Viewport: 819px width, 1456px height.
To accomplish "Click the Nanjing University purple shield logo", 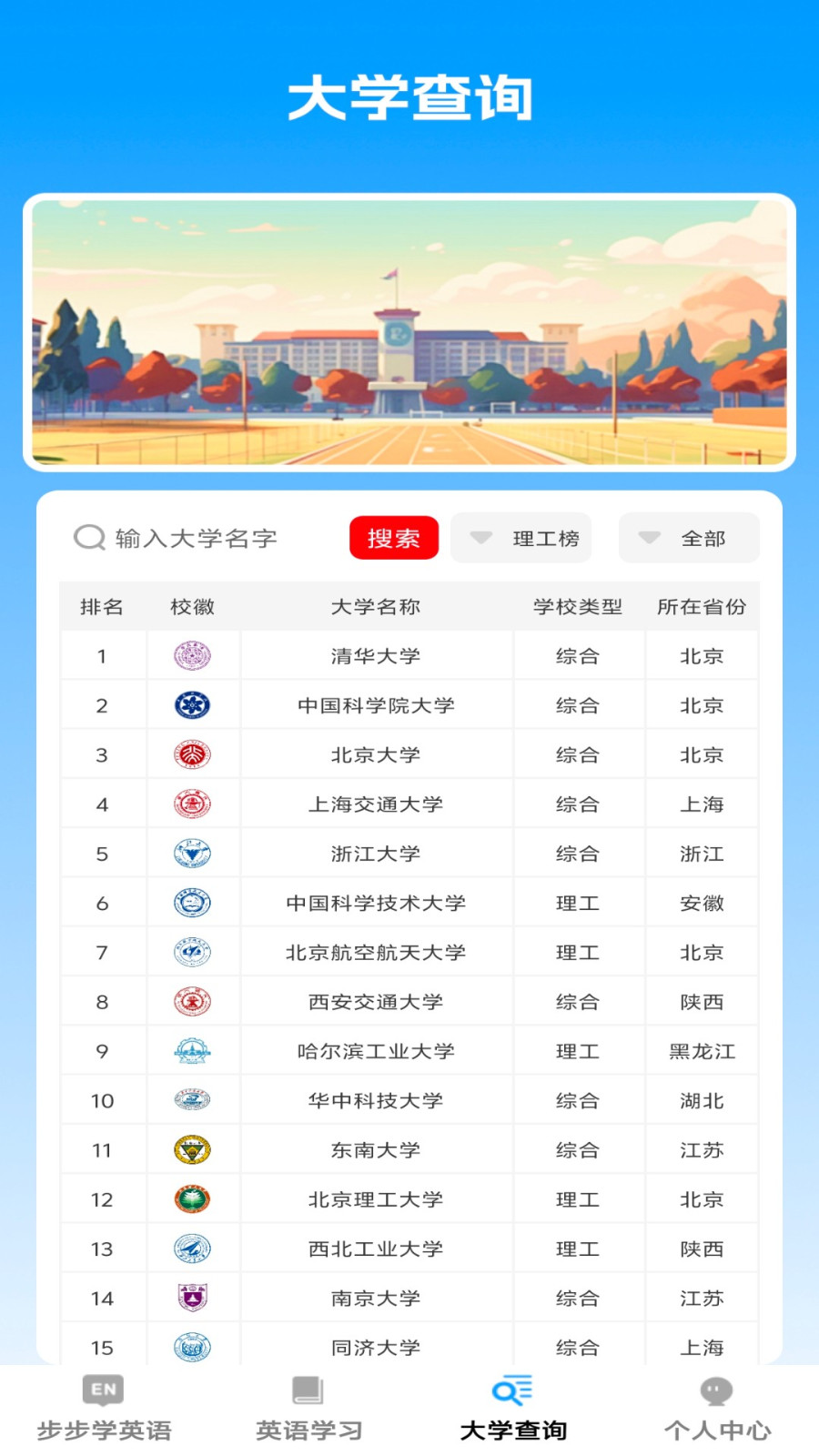I will point(193,1298).
